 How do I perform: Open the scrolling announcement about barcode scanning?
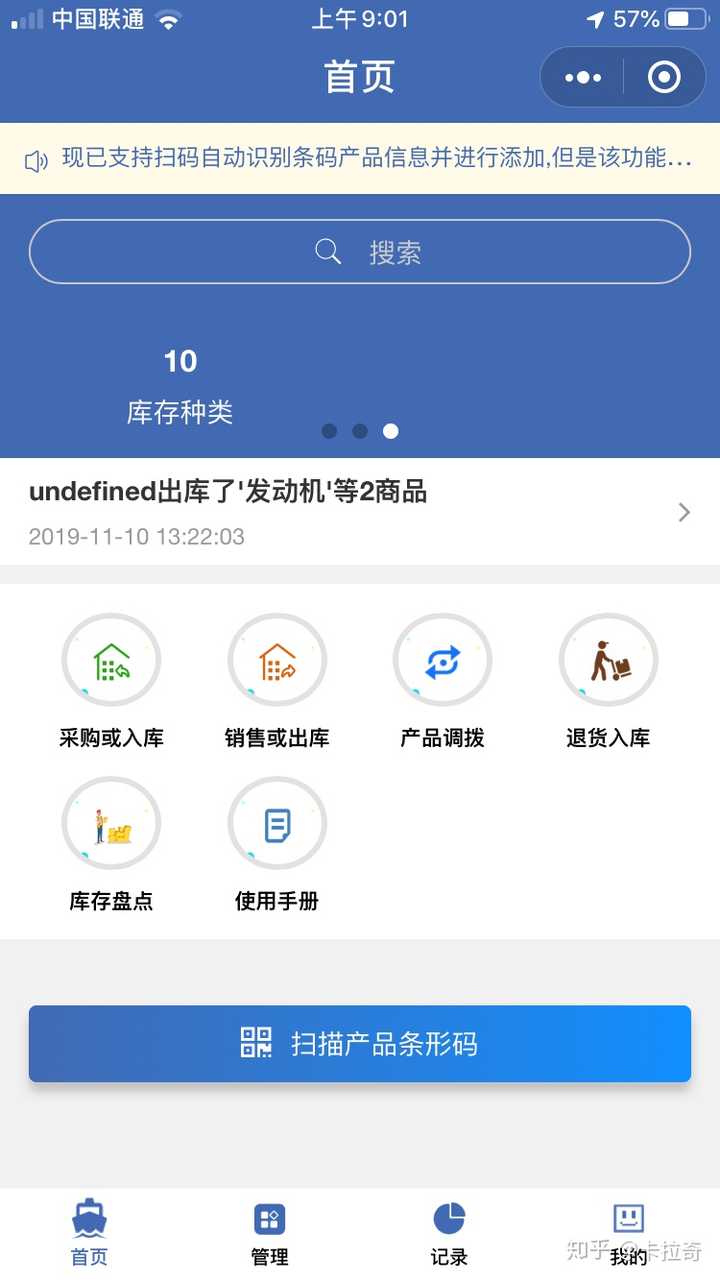[360, 158]
